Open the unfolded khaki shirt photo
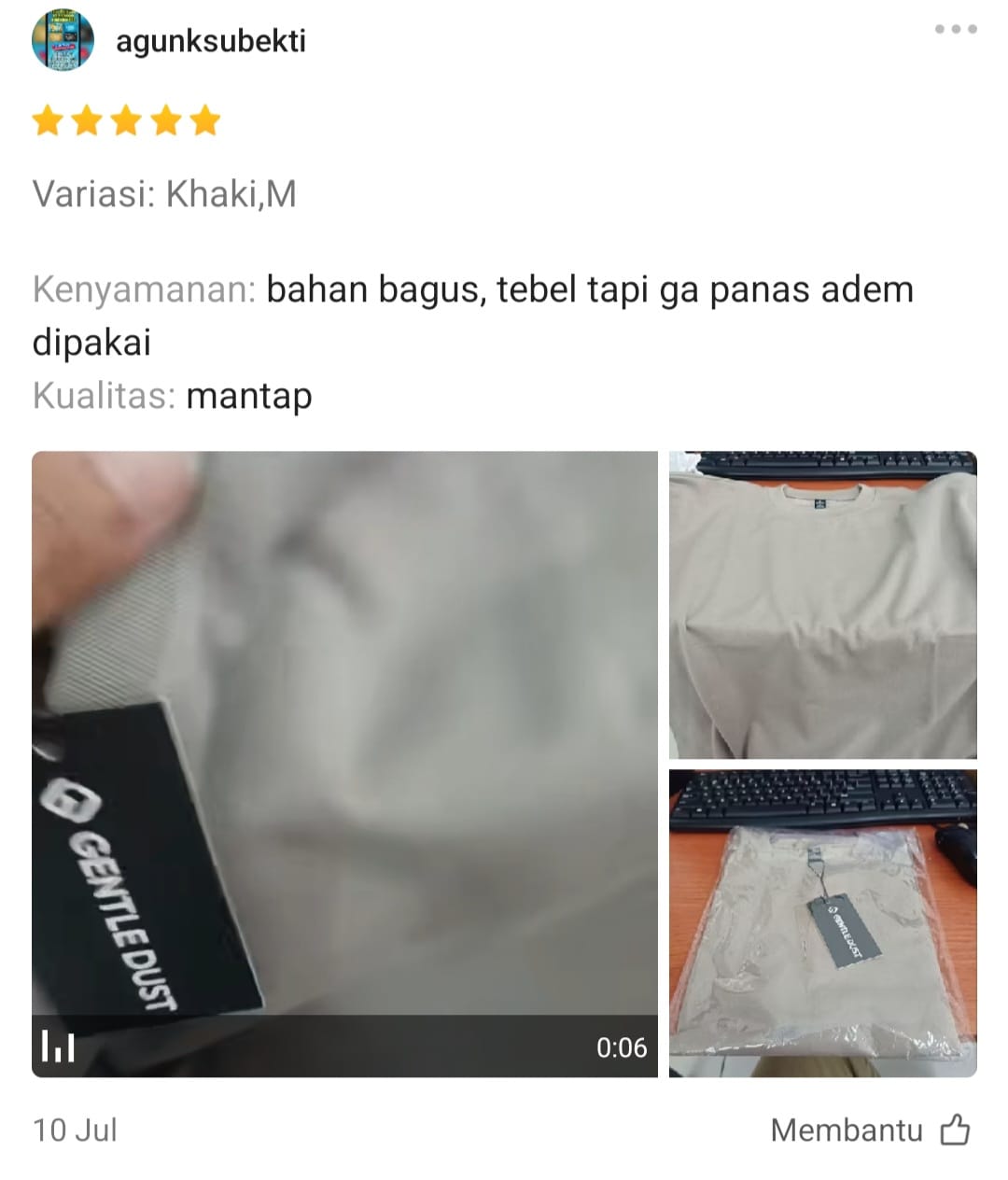The image size is (1008, 1180). point(822,605)
